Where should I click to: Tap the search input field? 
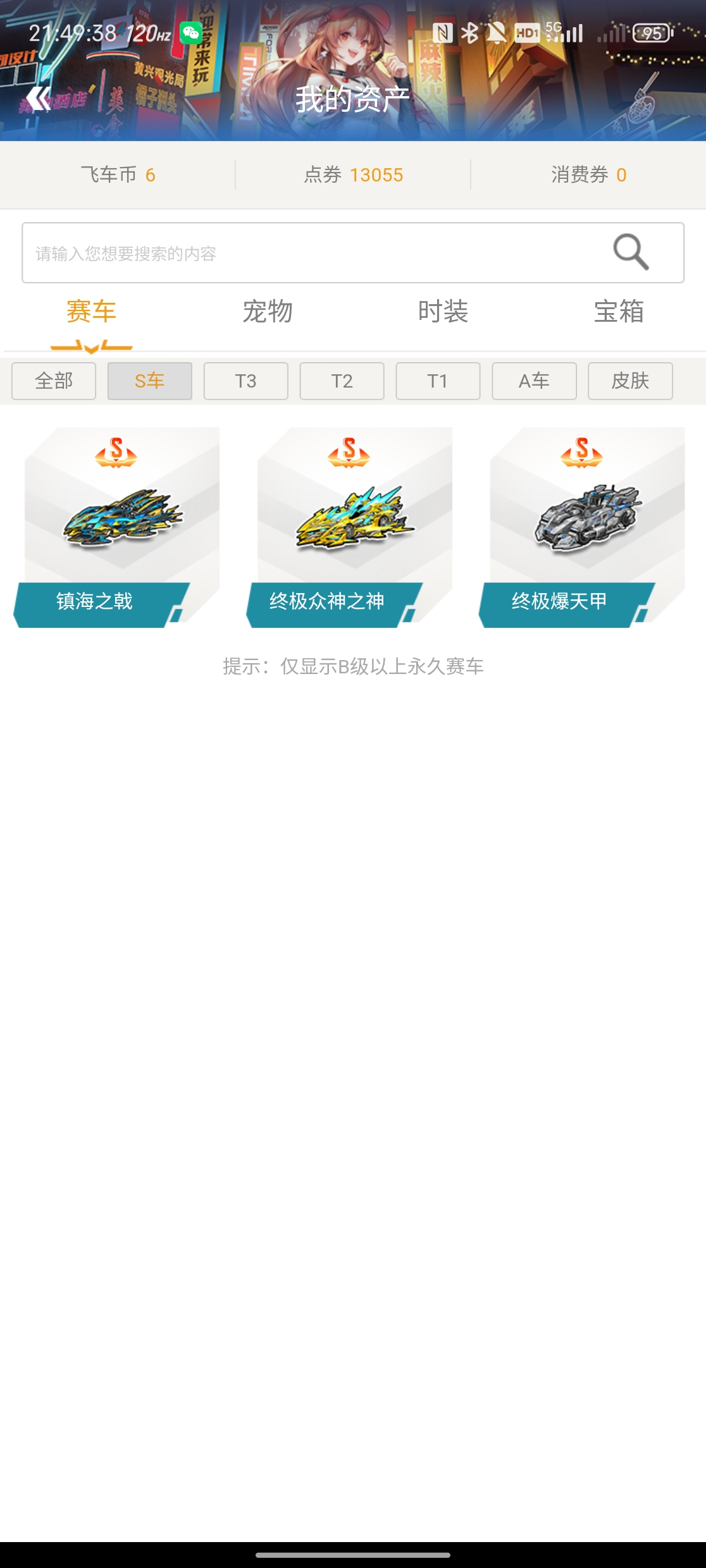coord(310,253)
